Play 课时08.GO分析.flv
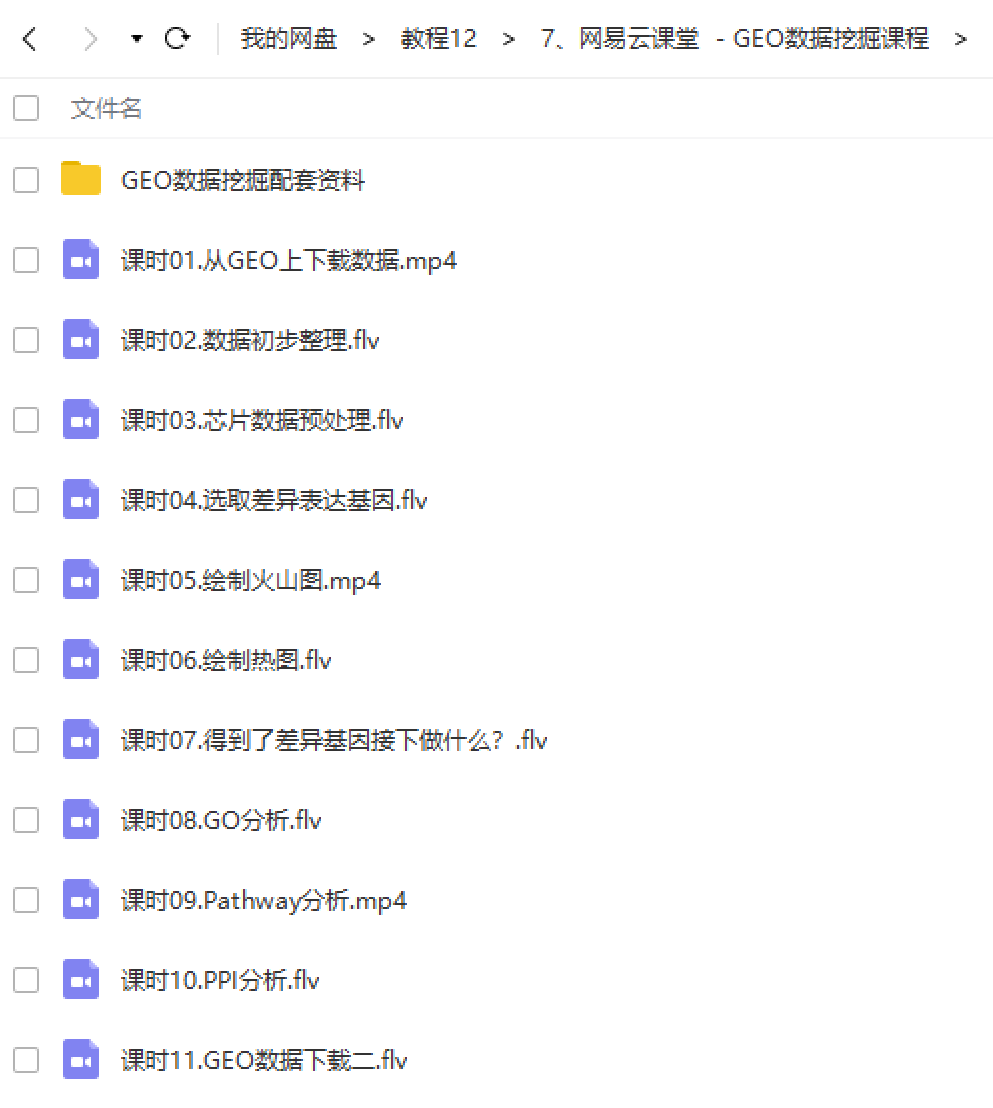993x1108 pixels. coord(221,821)
